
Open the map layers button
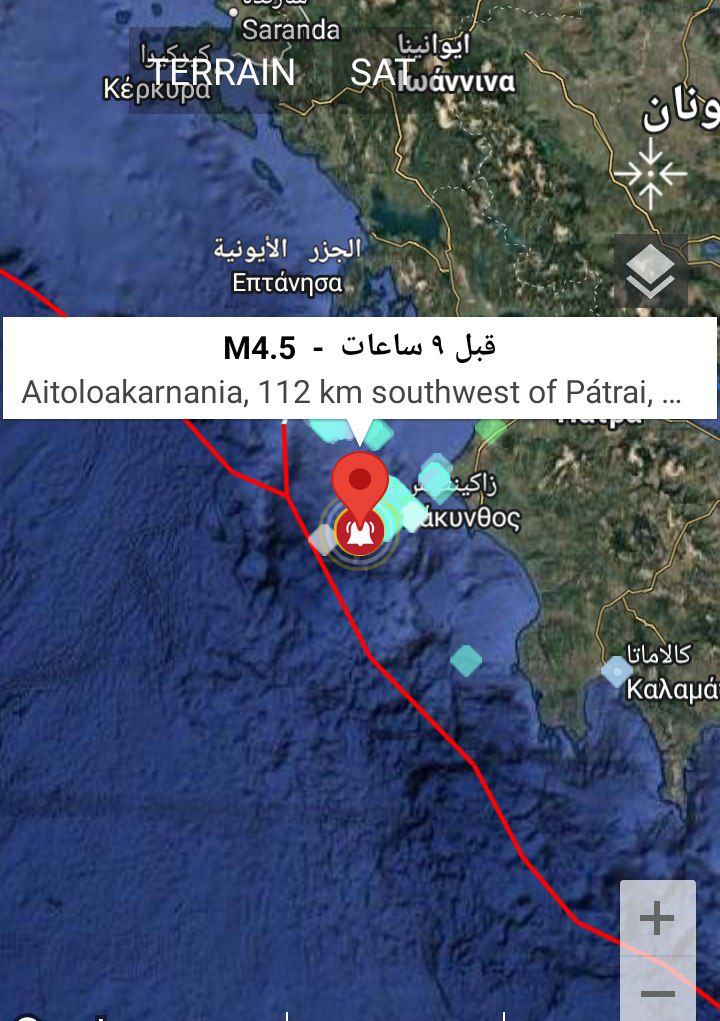(650, 271)
